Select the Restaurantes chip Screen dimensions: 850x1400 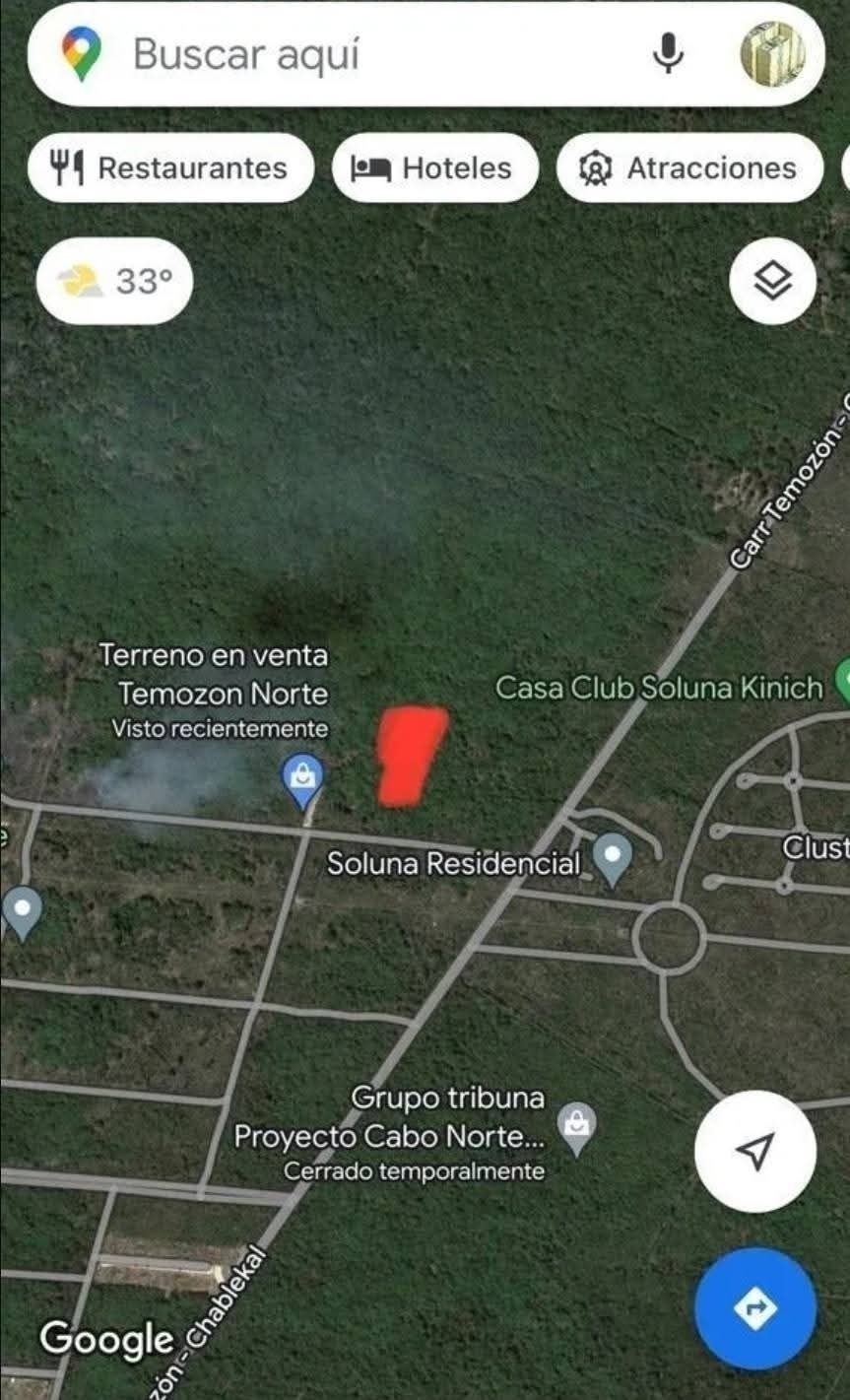(x=170, y=168)
